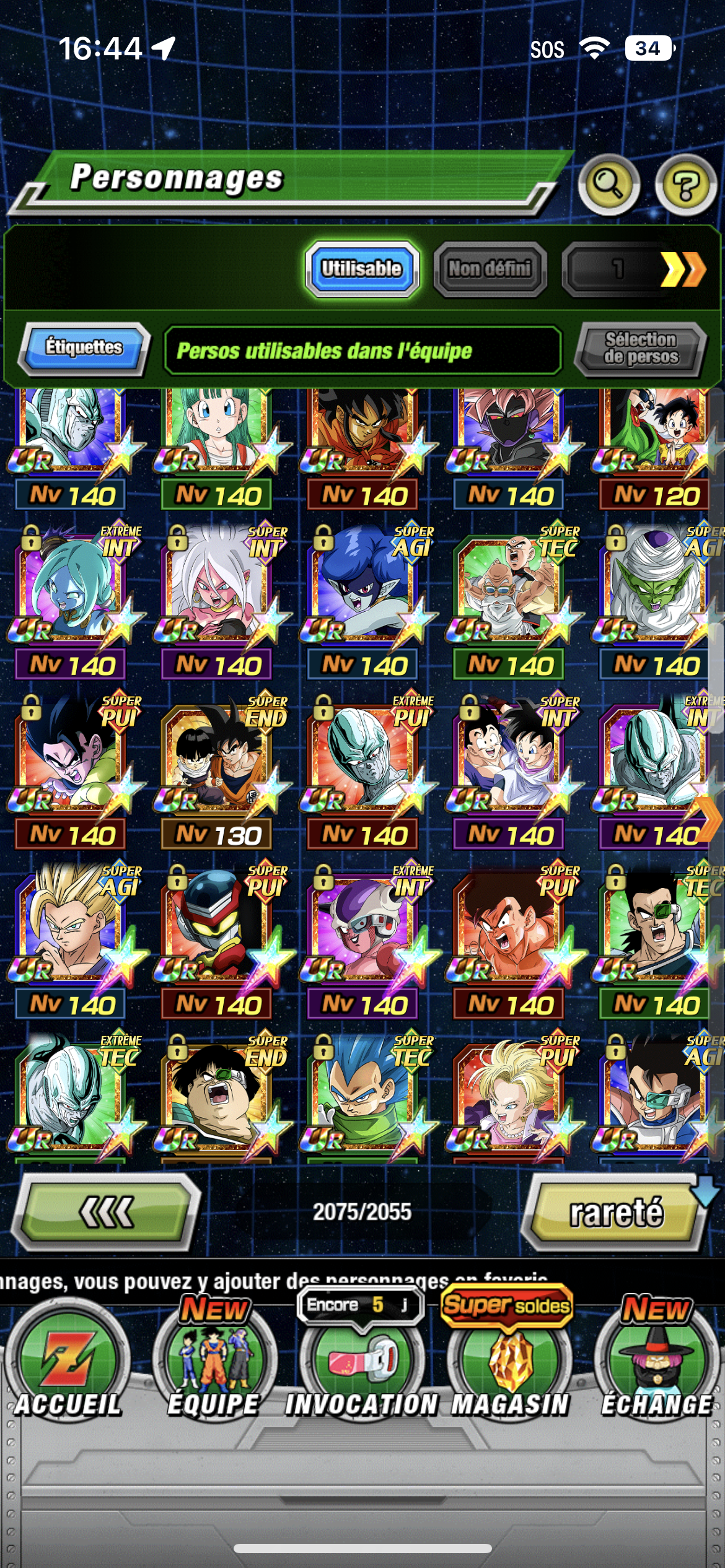
Task: Open the character search magnifier
Action: pos(609,184)
